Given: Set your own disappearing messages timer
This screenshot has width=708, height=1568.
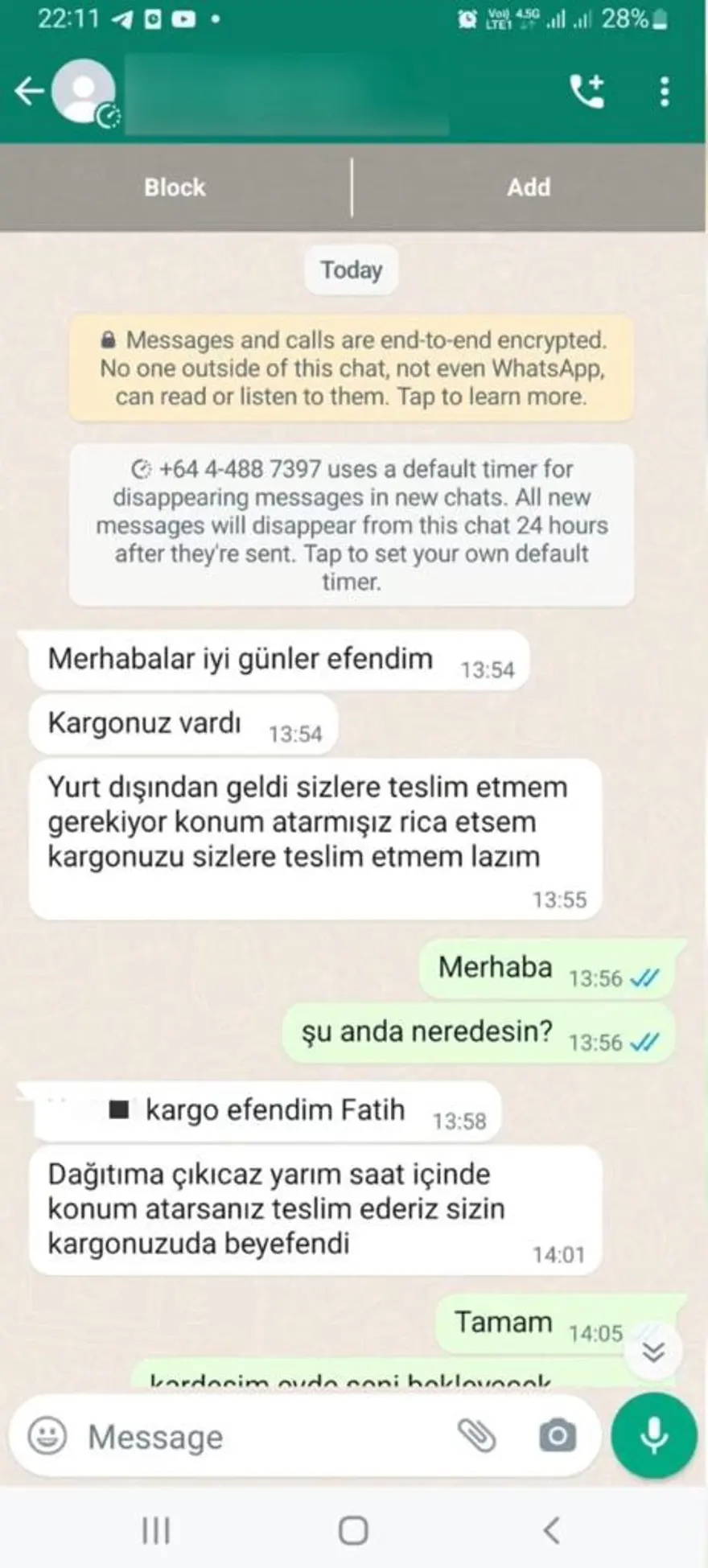Looking at the screenshot, I should click(352, 525).
